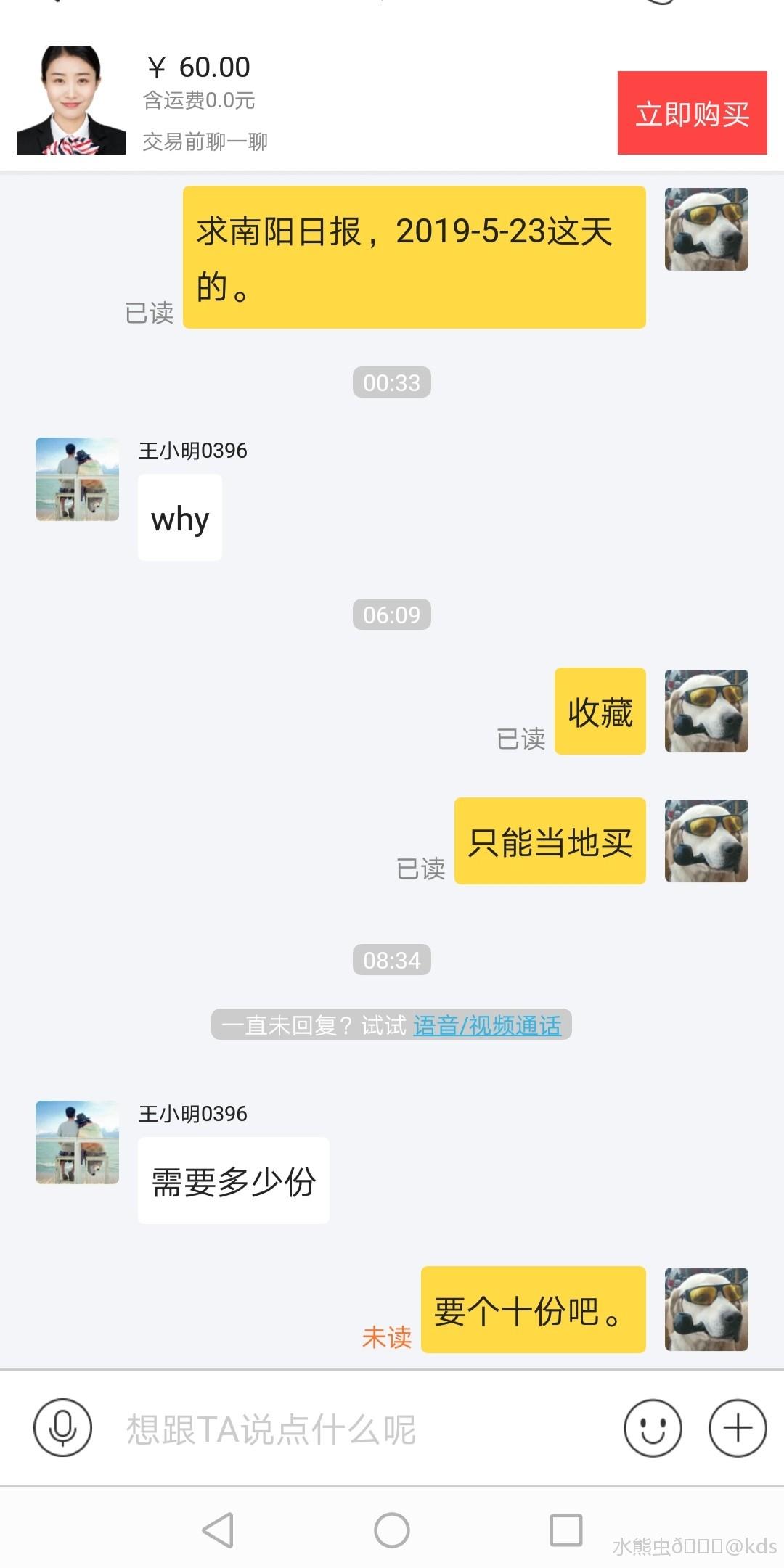784x1568 pixels.
Task: Tap the ¥60.00 price header area
Action: [196, 66]
